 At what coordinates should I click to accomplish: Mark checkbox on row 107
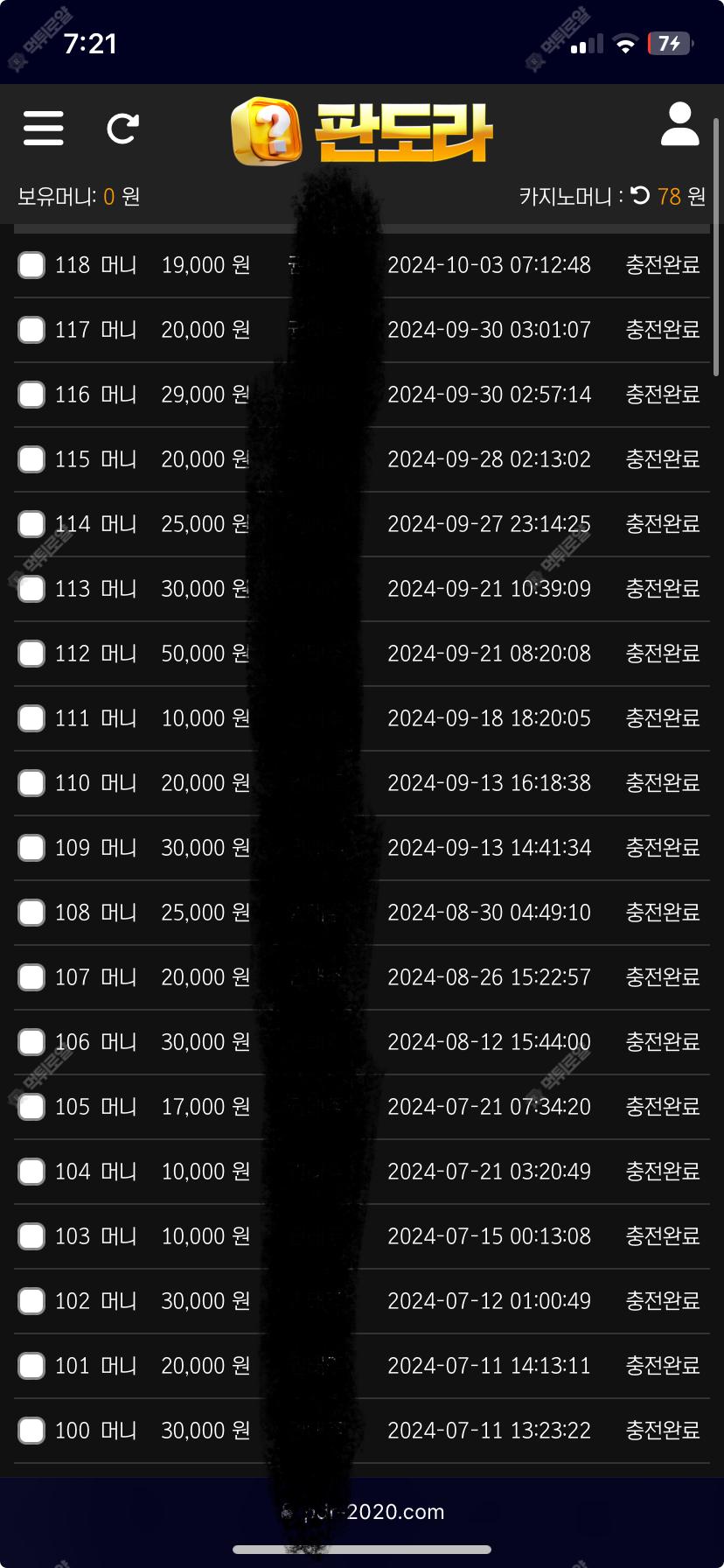tap(31, 977)
